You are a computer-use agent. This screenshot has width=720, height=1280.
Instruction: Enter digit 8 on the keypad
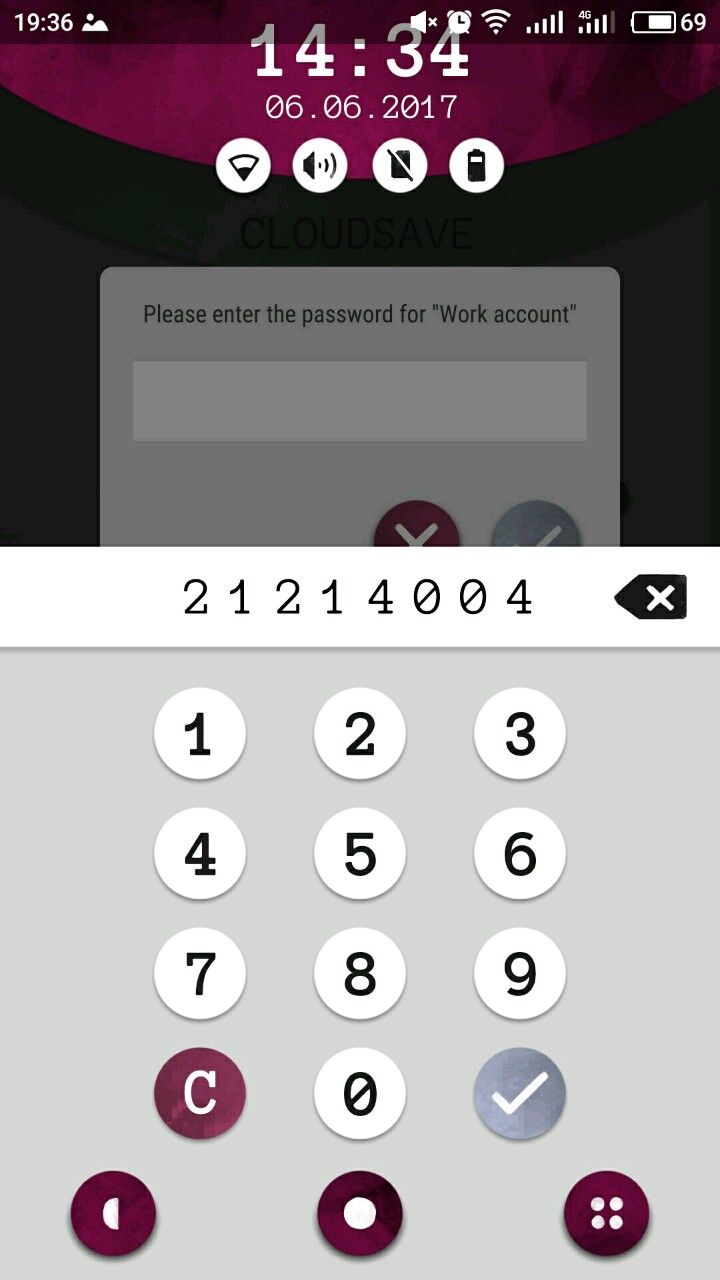pos(360,974)
